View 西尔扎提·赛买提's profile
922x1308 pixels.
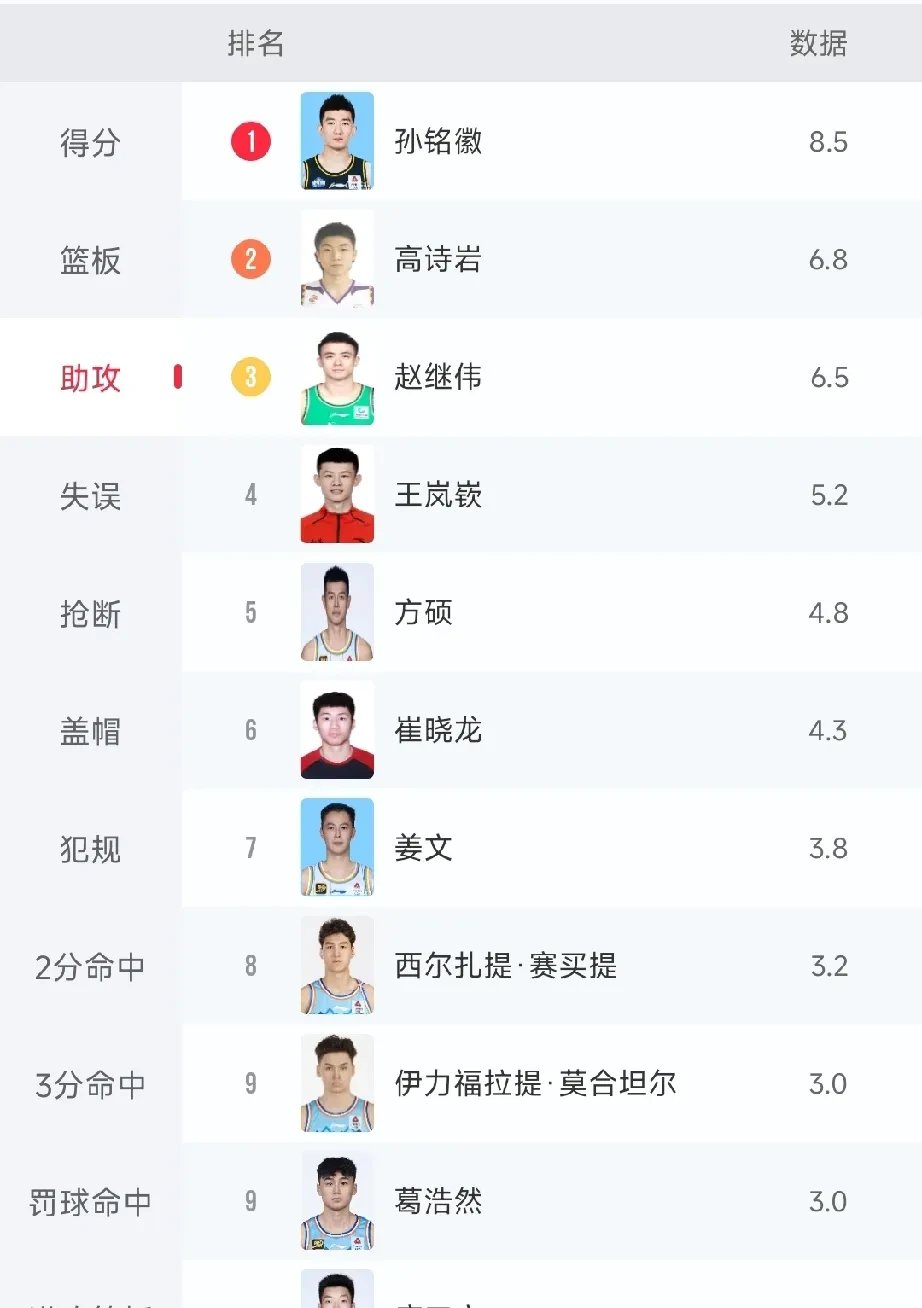click(505, 966)
